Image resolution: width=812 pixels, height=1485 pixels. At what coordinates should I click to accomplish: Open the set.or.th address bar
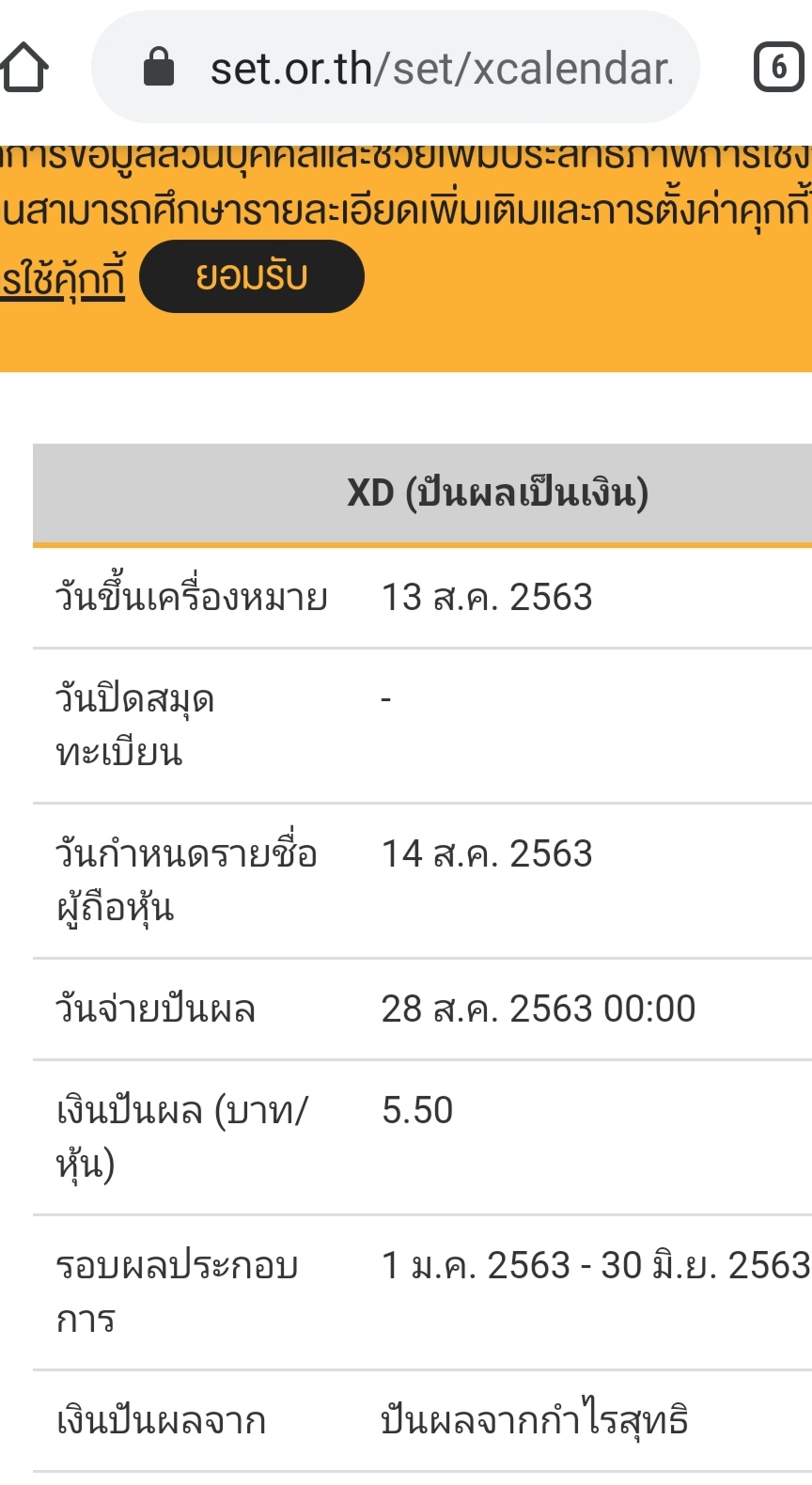396,68
